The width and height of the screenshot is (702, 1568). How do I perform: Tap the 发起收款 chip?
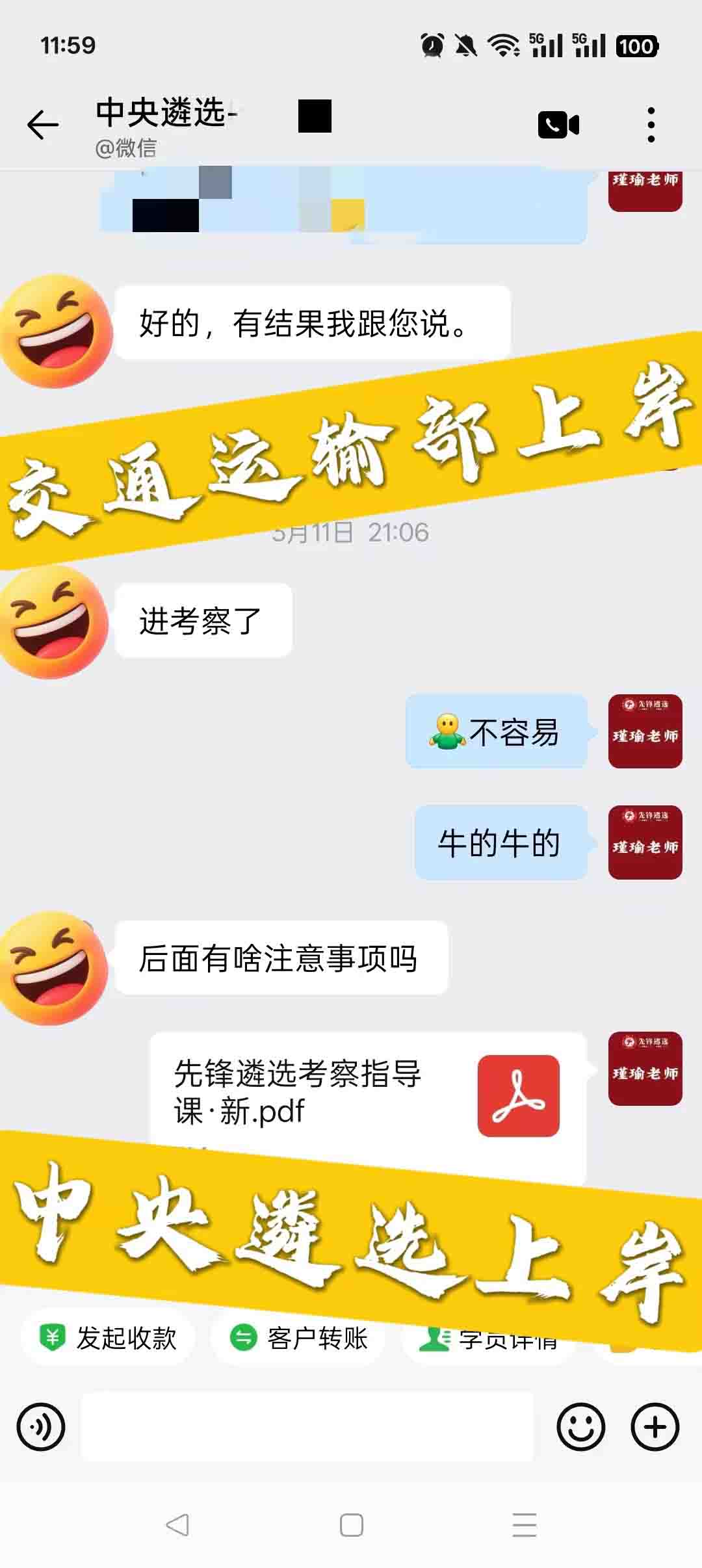tap(109, 1338)
